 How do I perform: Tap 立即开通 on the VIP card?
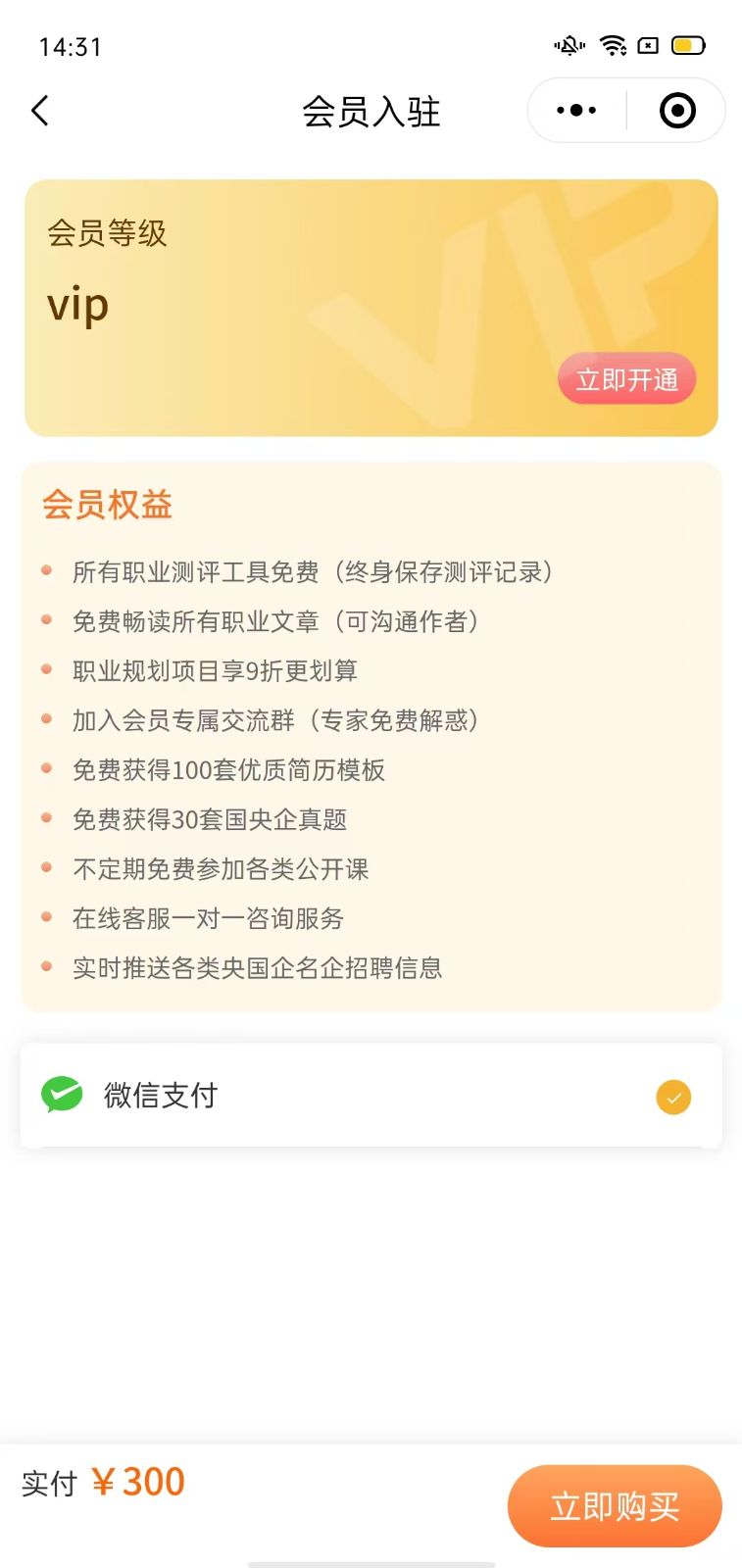pos(626,379)
